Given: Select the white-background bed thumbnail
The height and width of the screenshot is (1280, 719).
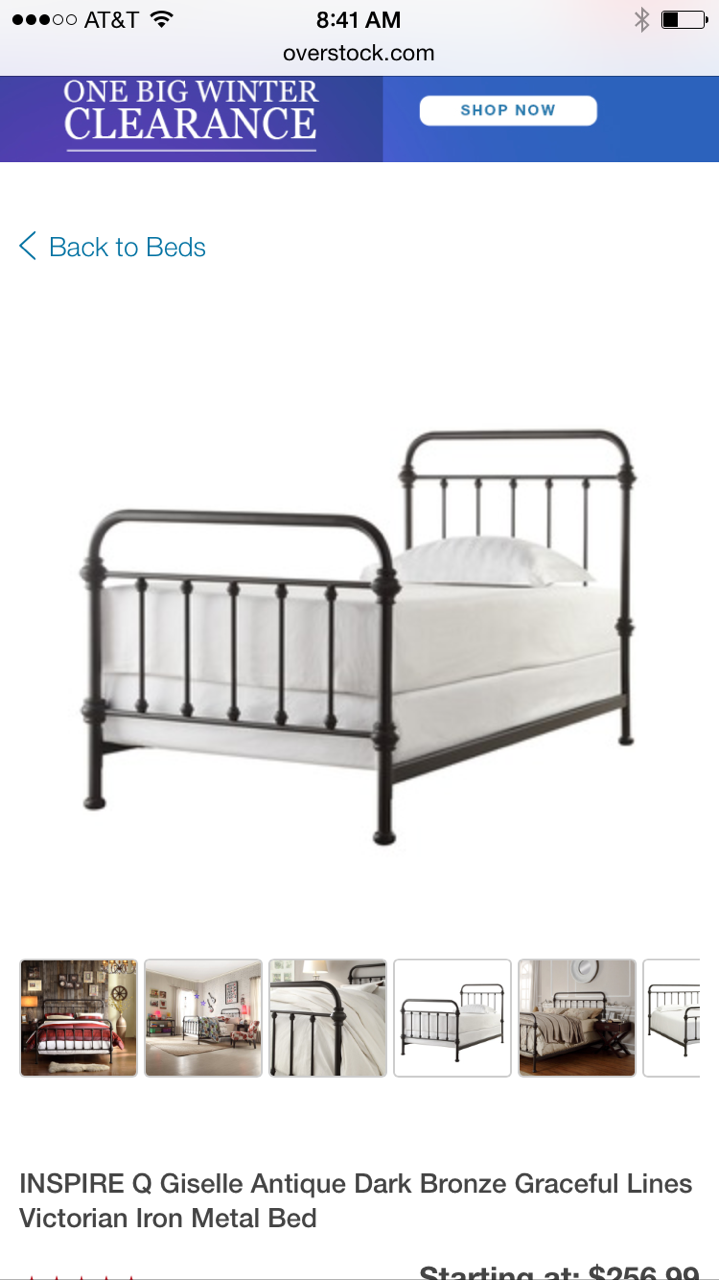Looking at the screenshot, I should pos(452,1018).
